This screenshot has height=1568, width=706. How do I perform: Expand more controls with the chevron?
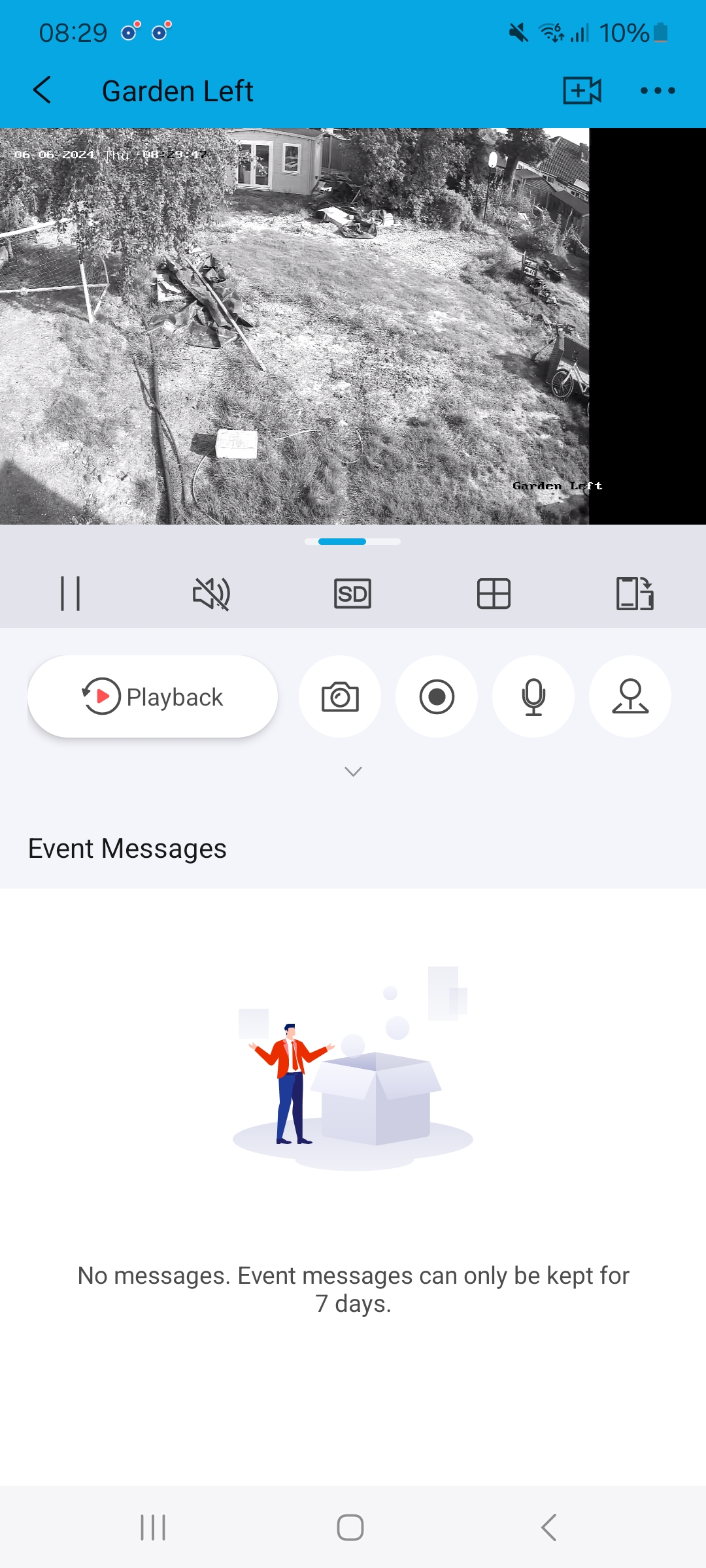(353, 772)
